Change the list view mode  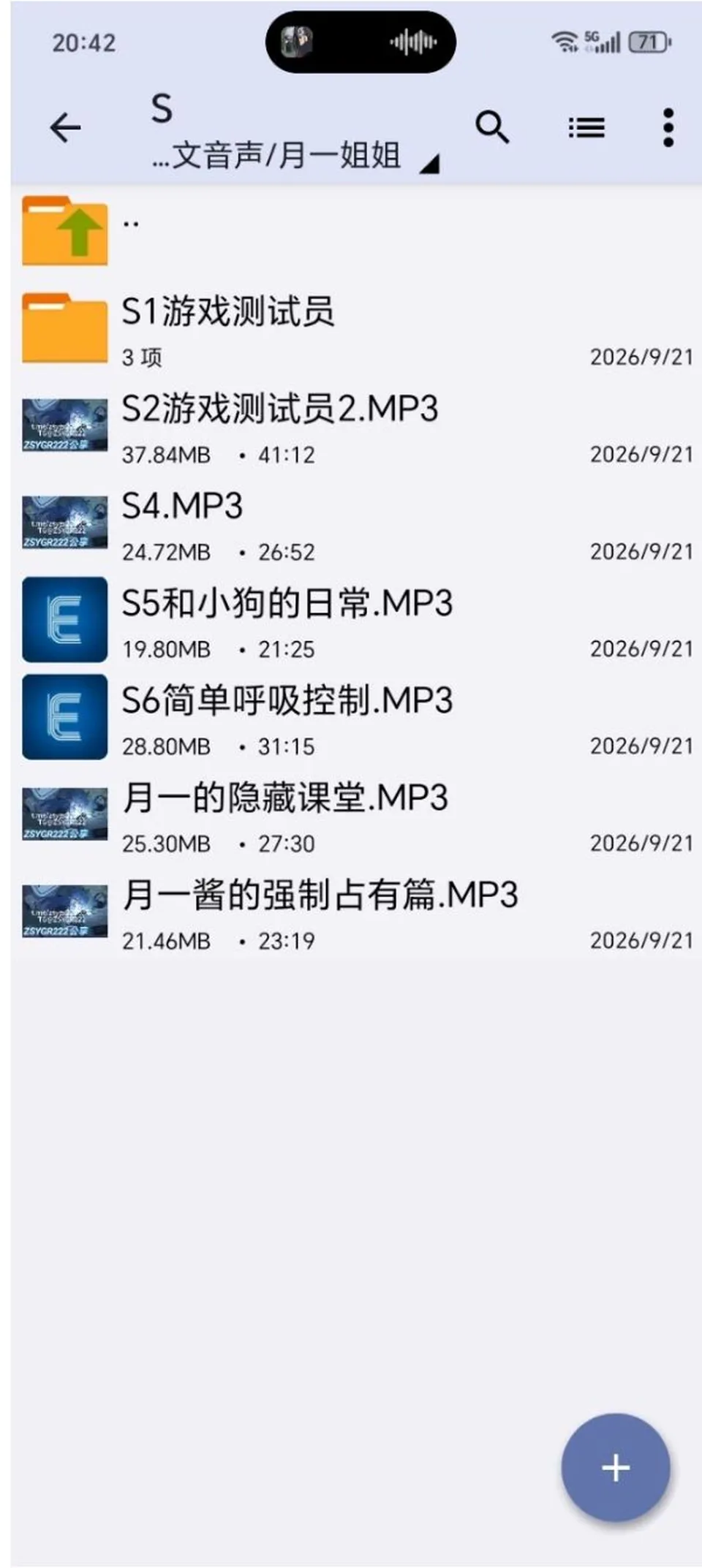586,128
